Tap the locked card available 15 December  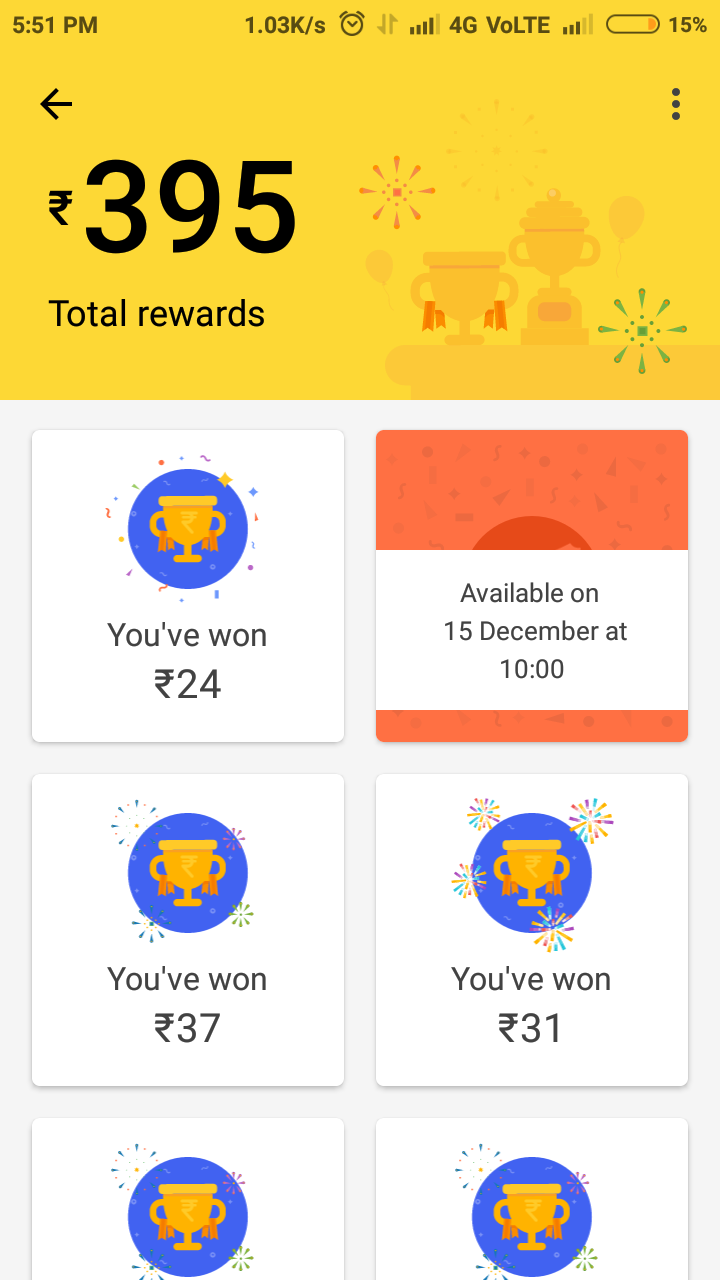click(532, 586)
